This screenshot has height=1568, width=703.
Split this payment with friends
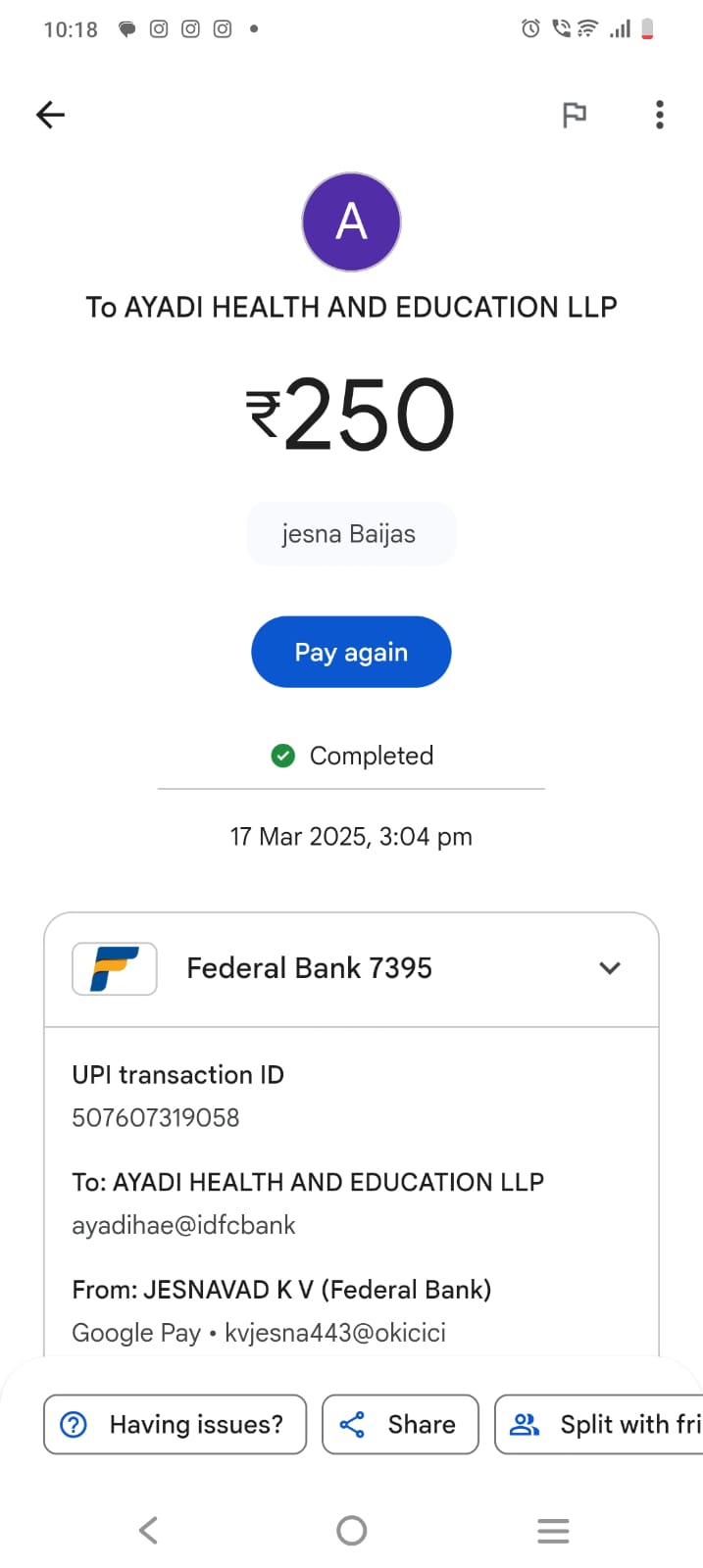(600, 1424)
